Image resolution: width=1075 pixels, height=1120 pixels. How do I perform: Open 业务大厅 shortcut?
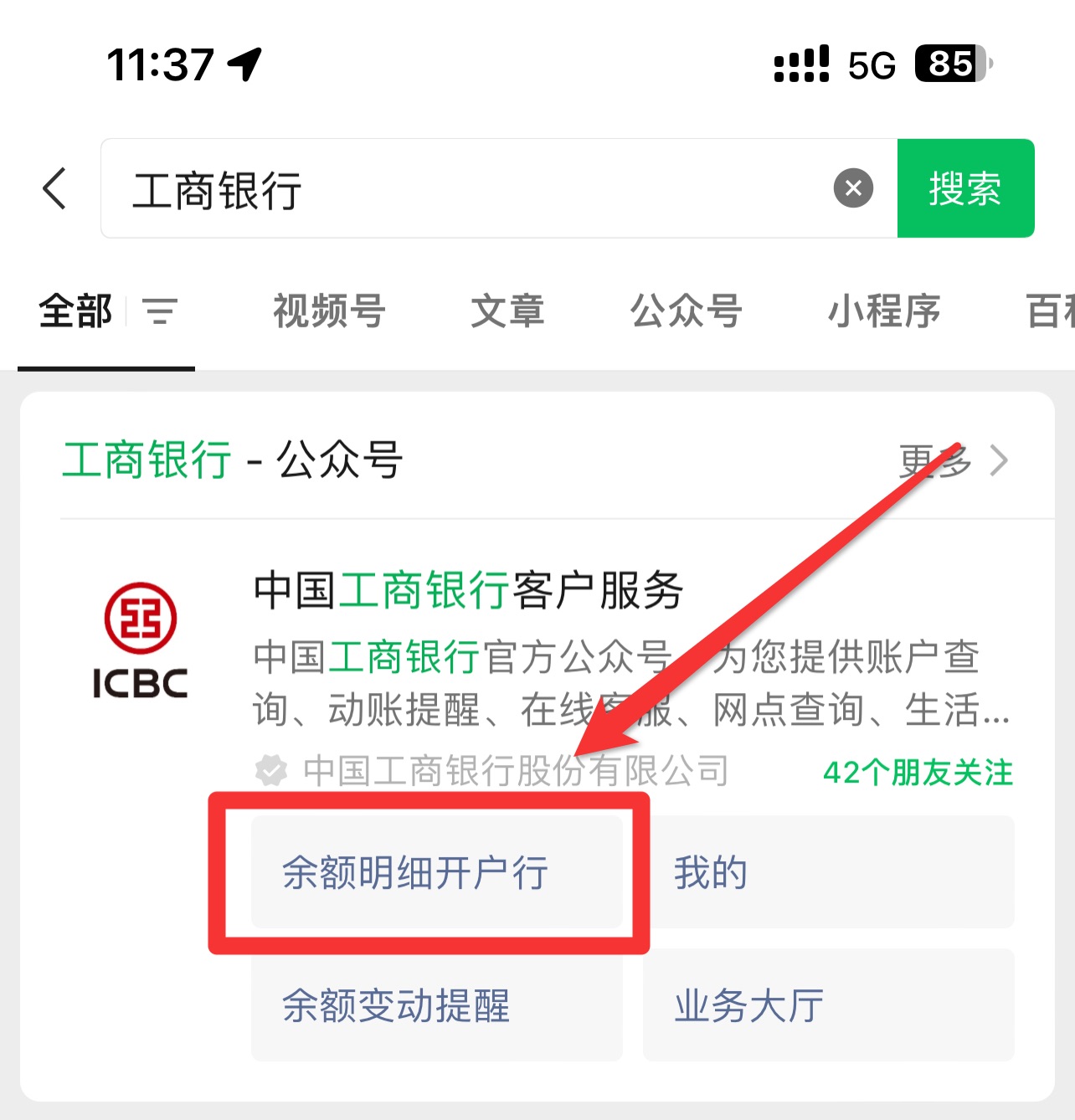[x=828, y=1004]
